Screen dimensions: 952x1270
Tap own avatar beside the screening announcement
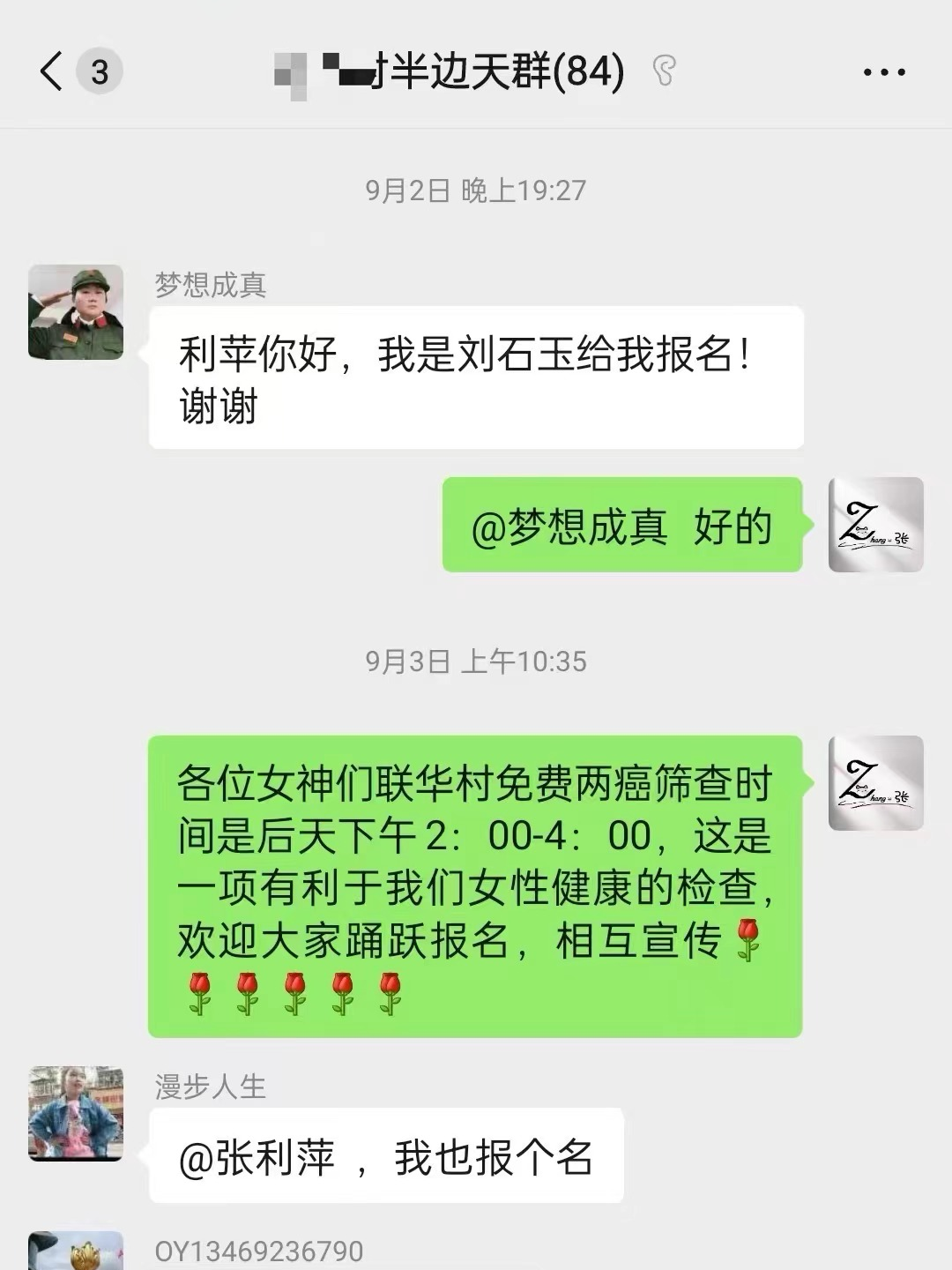875,783
